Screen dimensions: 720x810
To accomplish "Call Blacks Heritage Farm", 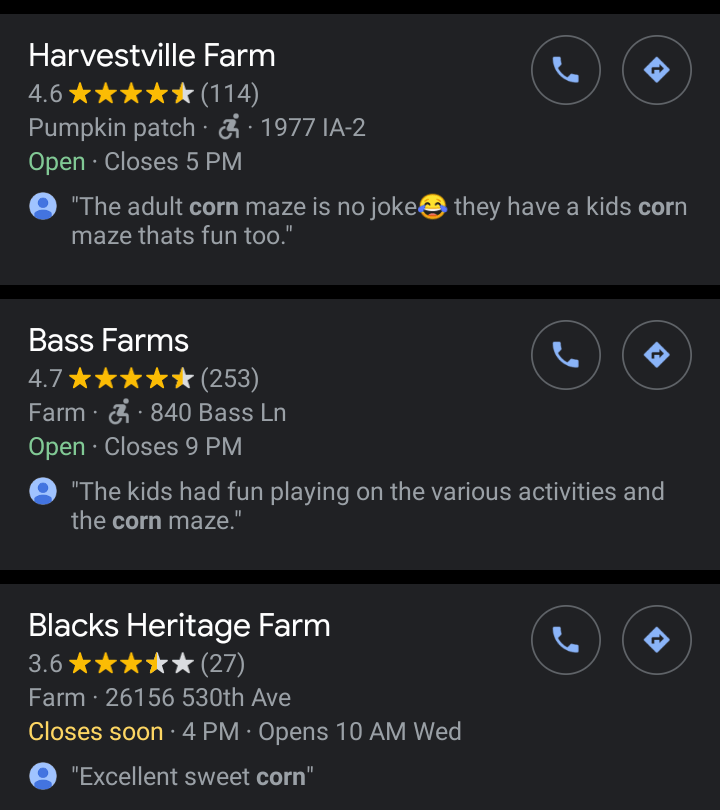I will (x=566, y=640).
